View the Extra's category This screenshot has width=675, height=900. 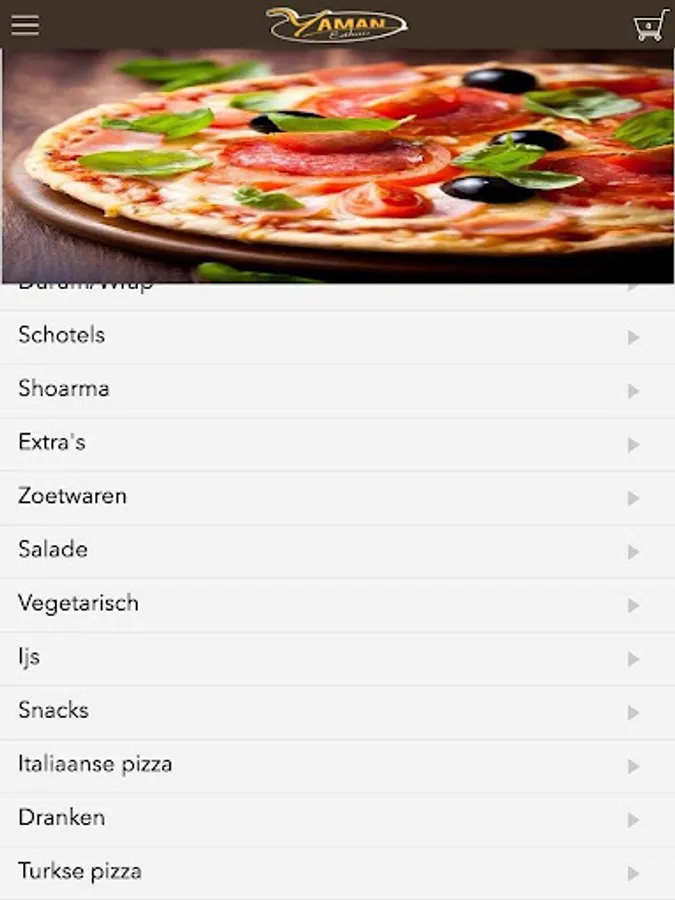(337, 443)
